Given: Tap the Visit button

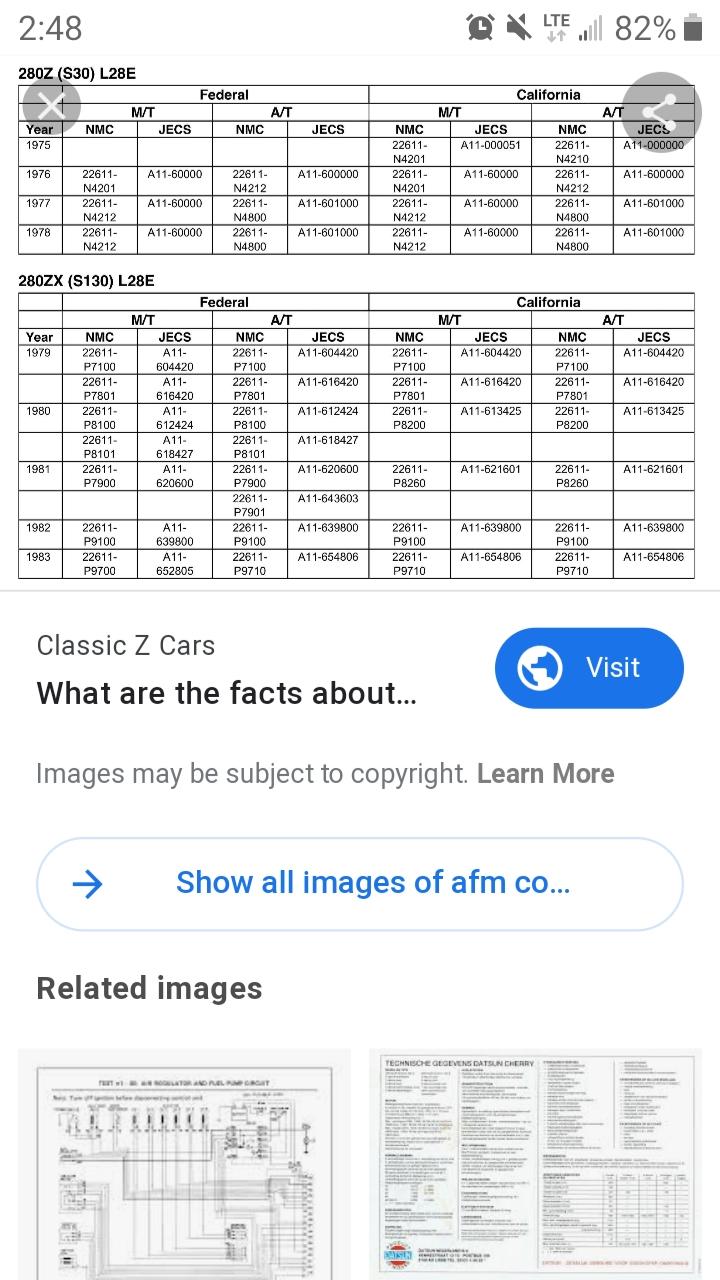Looking at the screenshot, I should pyautogui.click(x=589, y=667).
